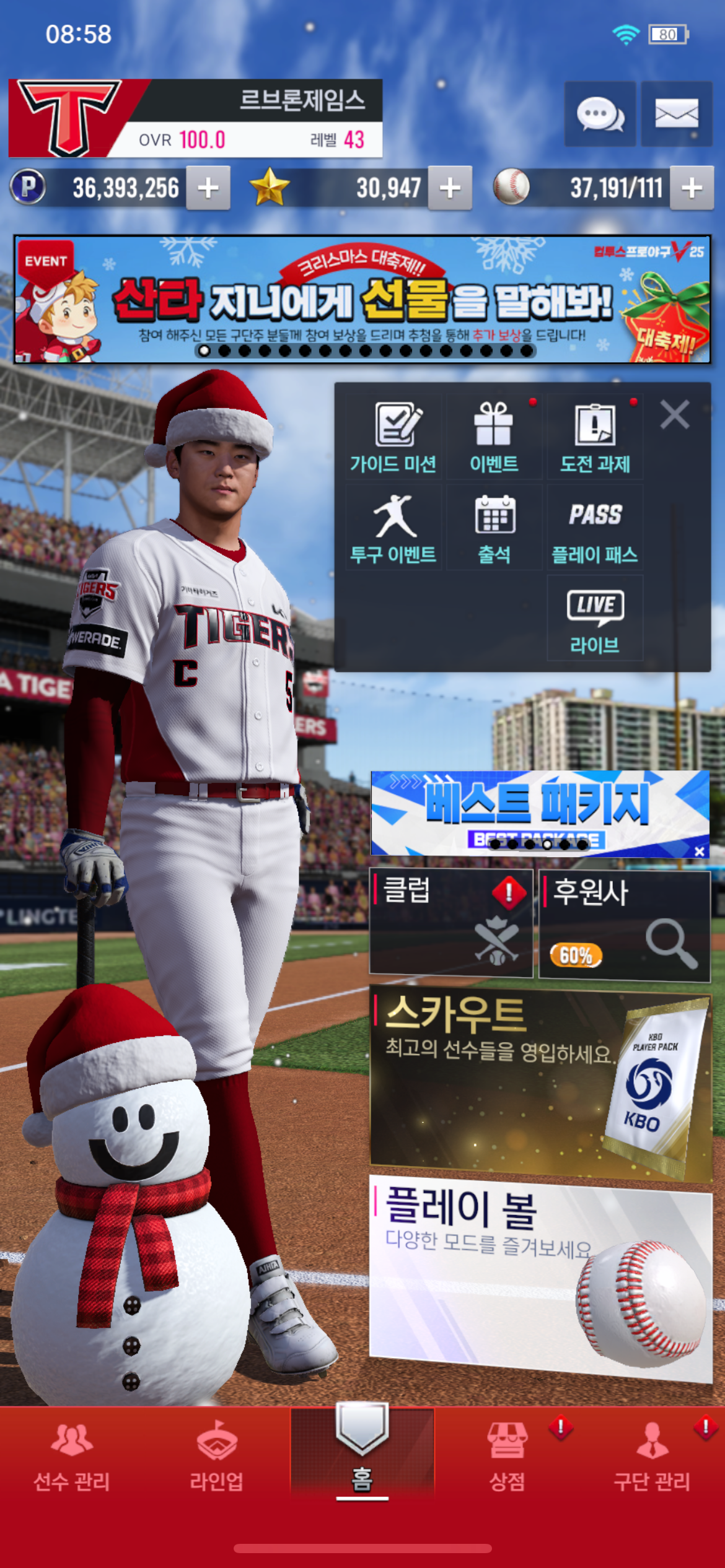Close the quick menu panel
Image resolution: width=725 pixels, height=1568 pixels.
675,414
